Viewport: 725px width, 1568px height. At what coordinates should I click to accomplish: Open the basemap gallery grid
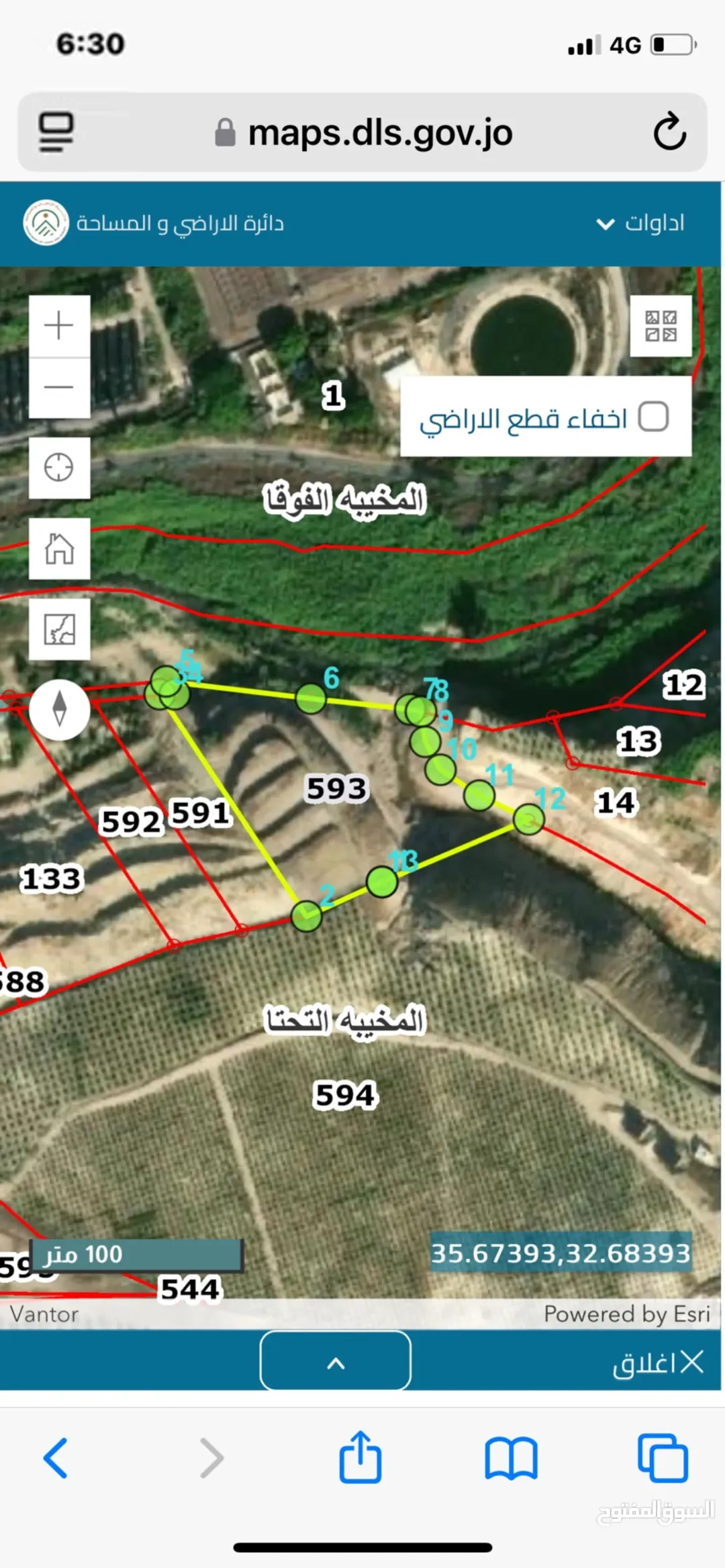click(661, 326)
